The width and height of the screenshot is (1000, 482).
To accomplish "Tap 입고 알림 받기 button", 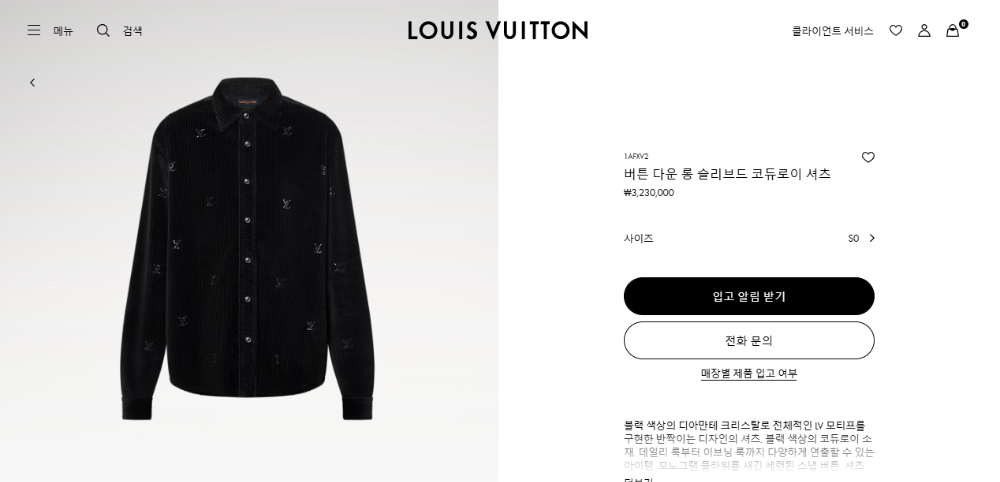I will 749,296.
